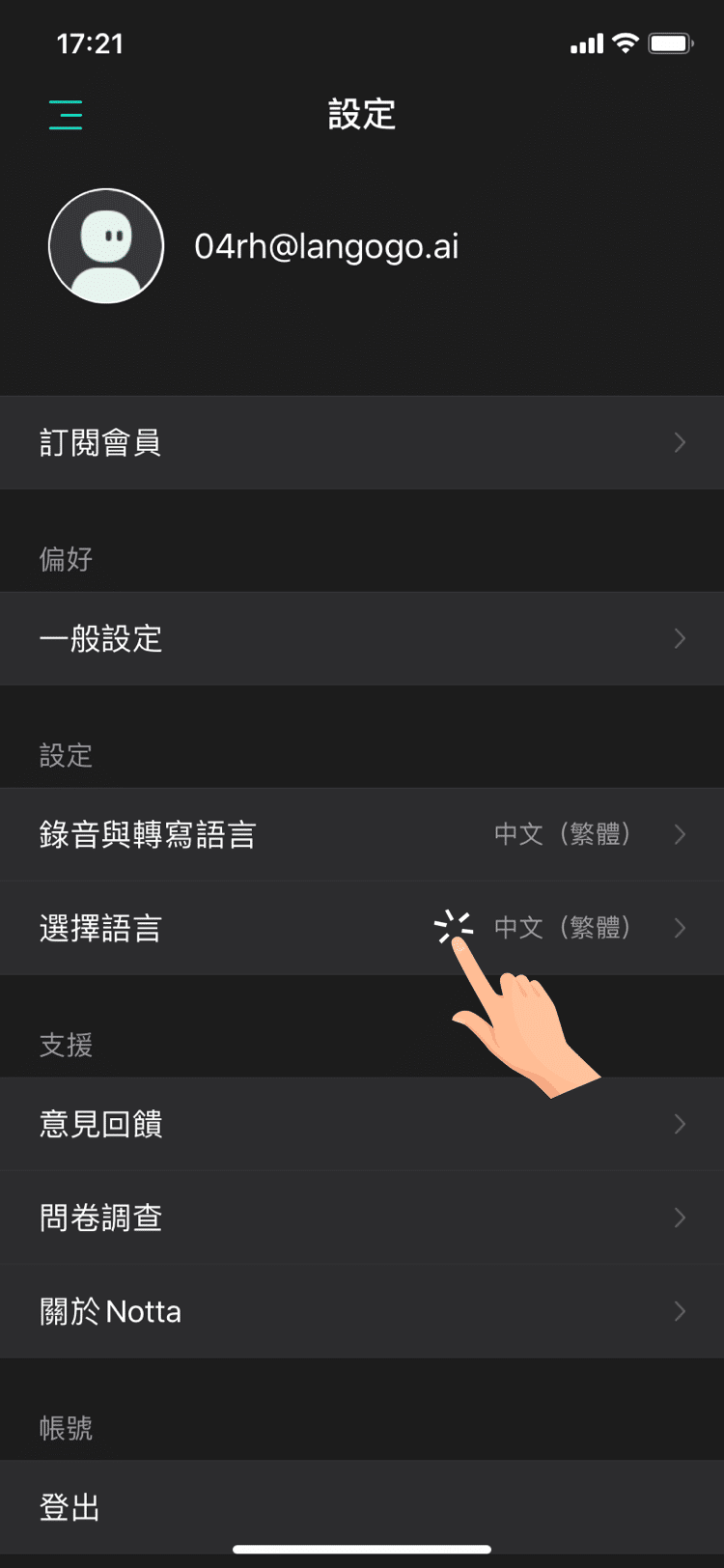This screenshot has height=1568, width=724.
Task: Tap 登出 to log out
Action: click(x=362, y=1506)
